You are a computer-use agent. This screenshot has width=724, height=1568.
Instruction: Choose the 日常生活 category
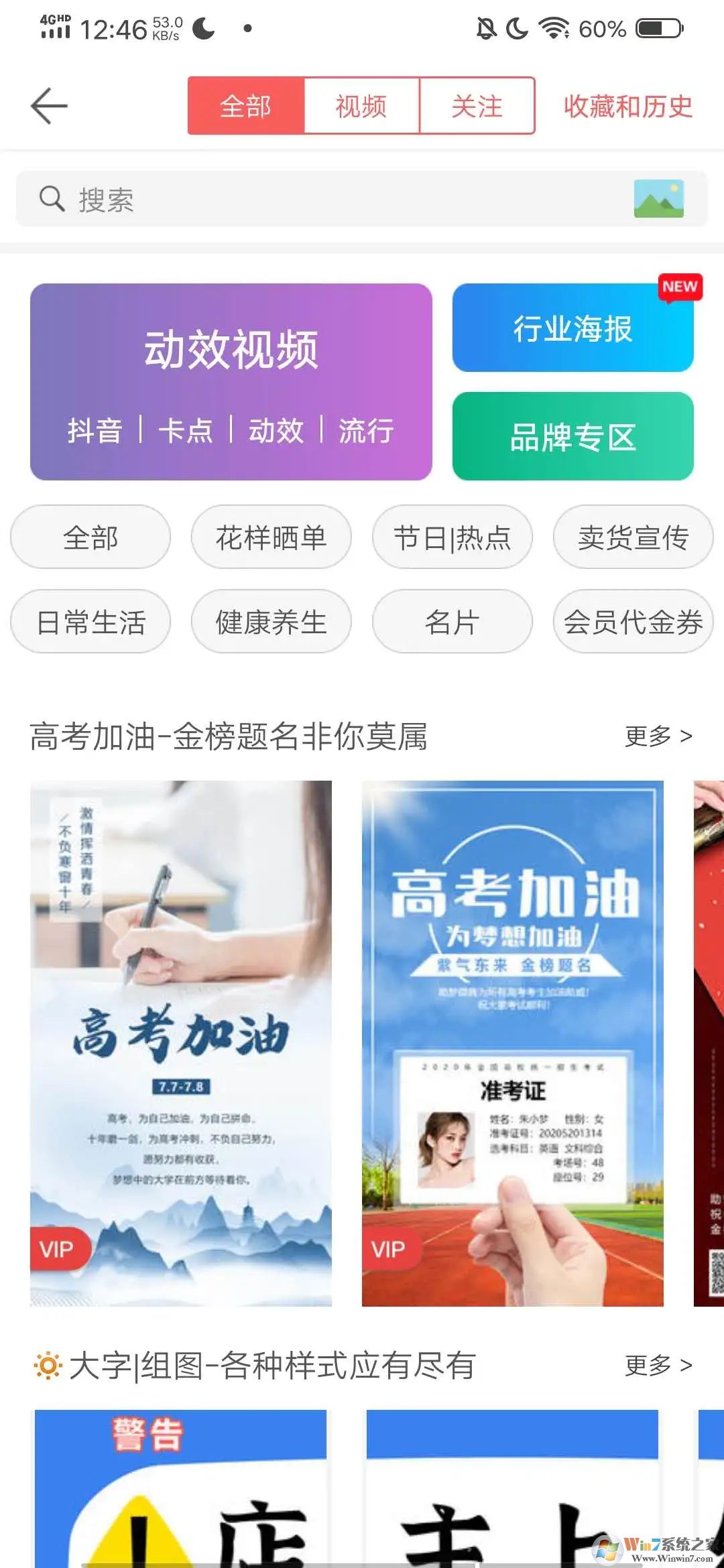pyautogui.click(x=90, y=622)
